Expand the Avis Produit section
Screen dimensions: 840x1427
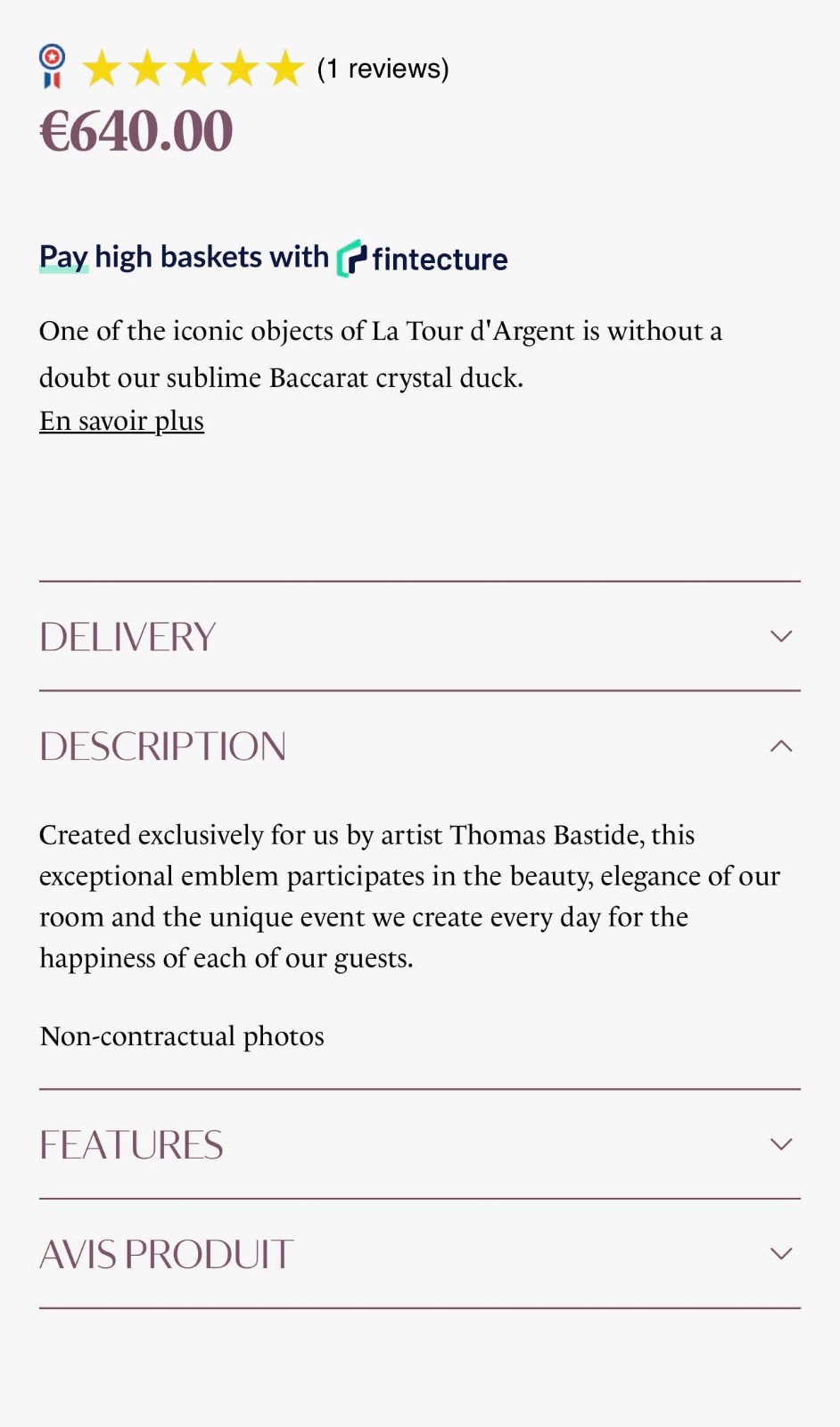[420, 1254]
